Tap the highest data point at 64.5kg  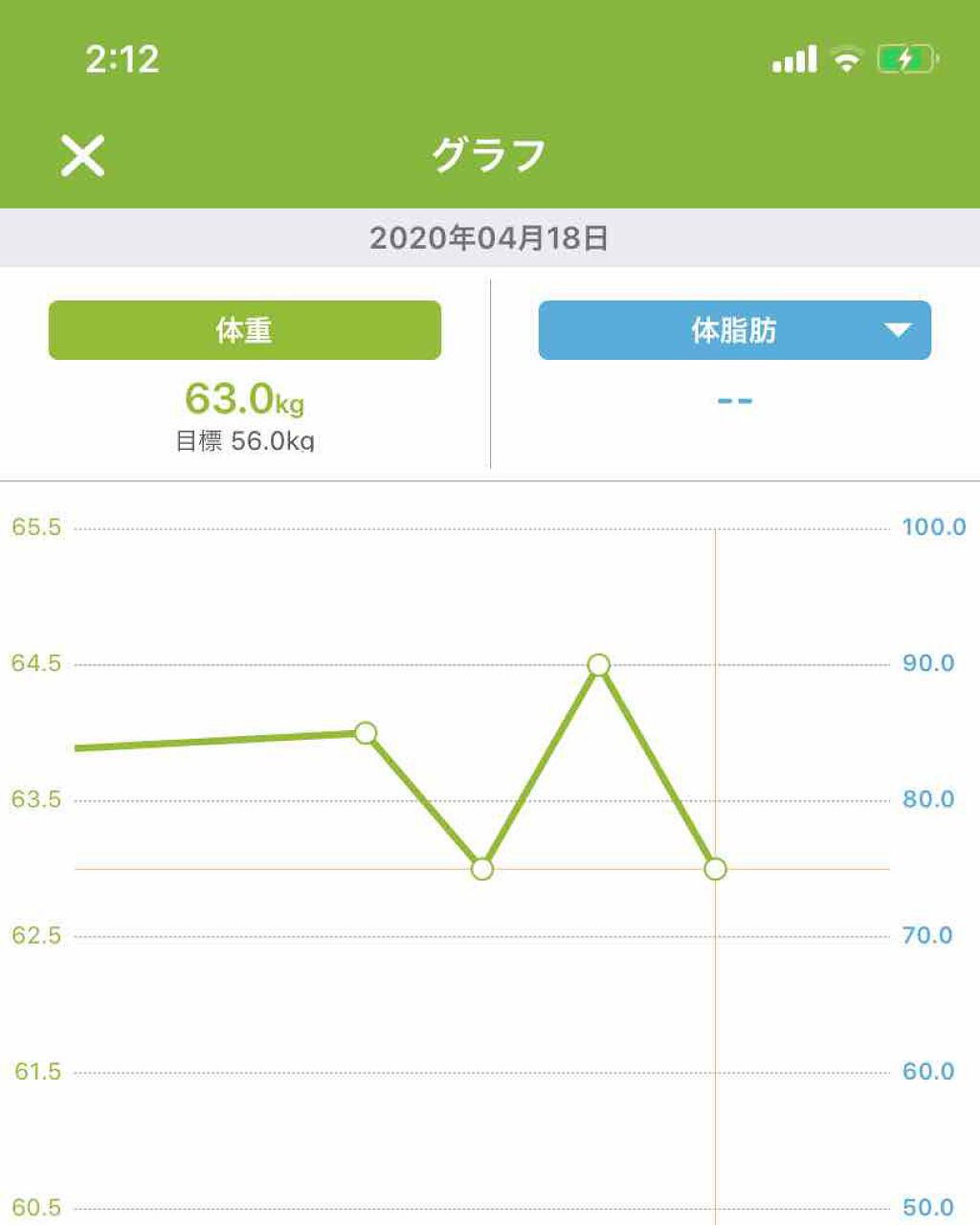pos(600,662)
